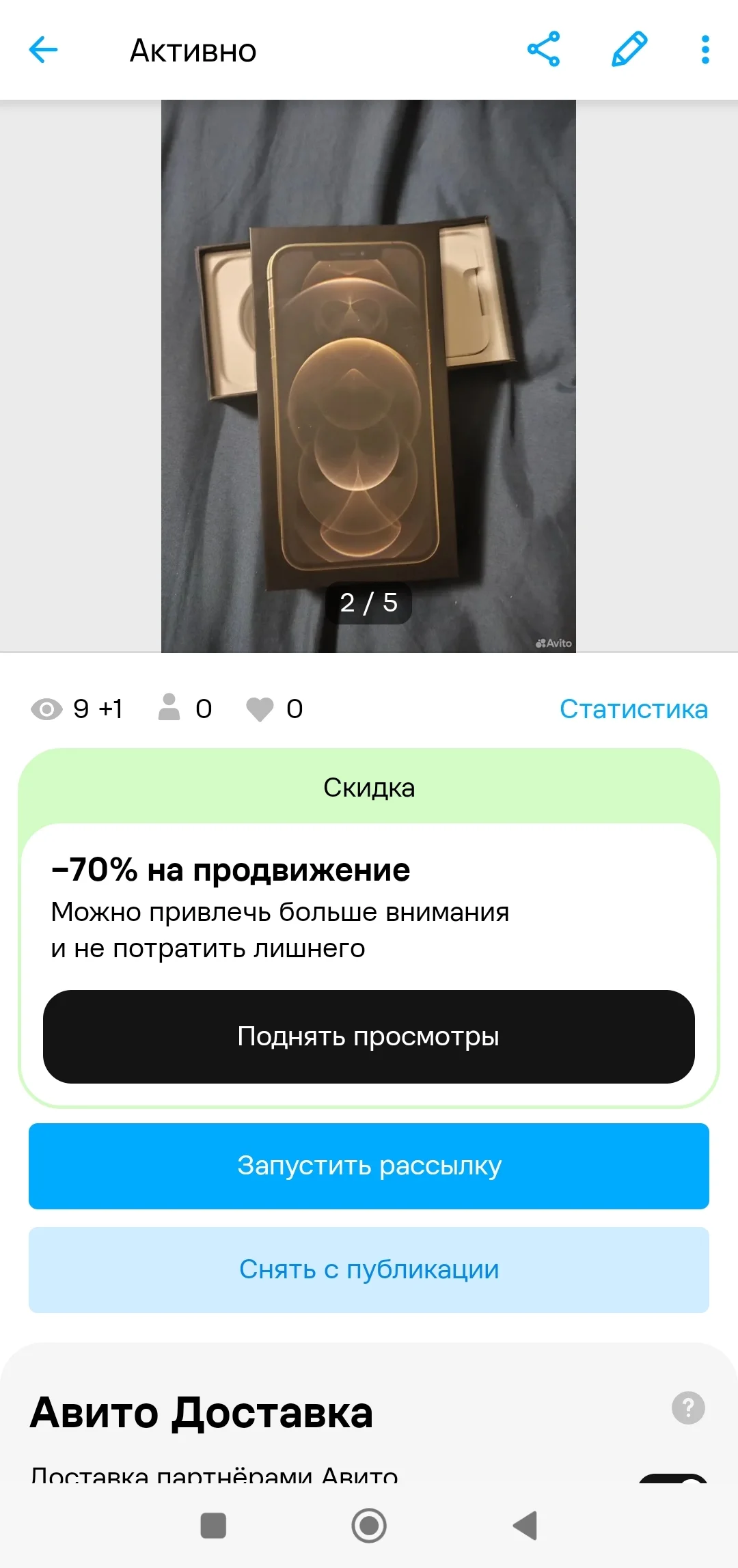Open the Статистика link

tap(633, 709)
